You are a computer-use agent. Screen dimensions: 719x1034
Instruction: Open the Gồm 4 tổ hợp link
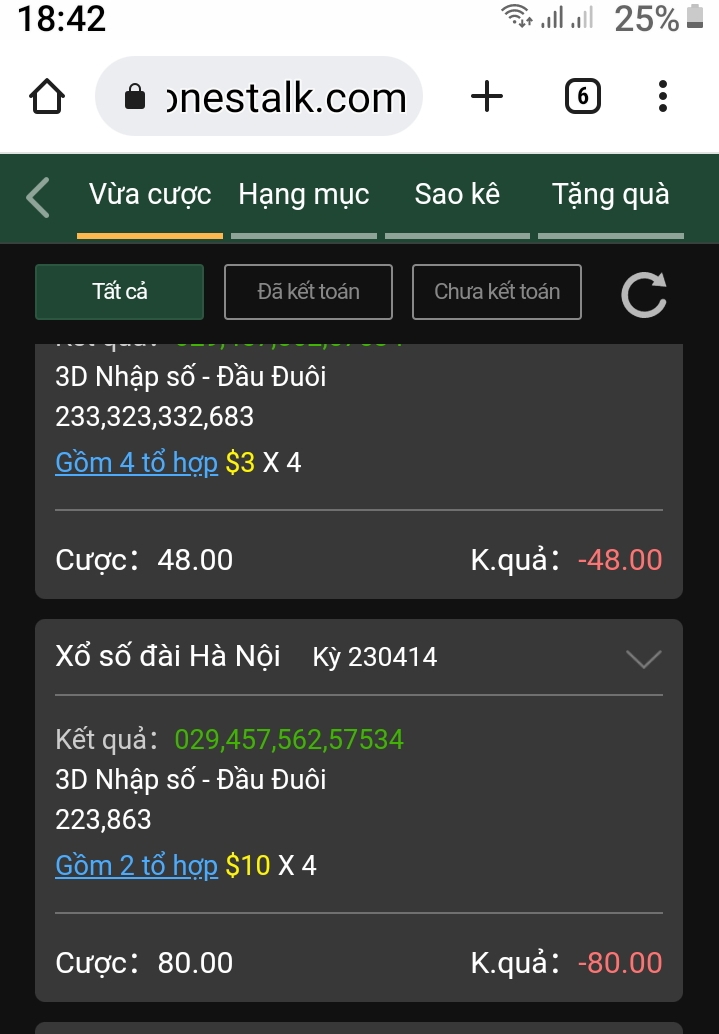pyautogui.click(x=136, y=463)
